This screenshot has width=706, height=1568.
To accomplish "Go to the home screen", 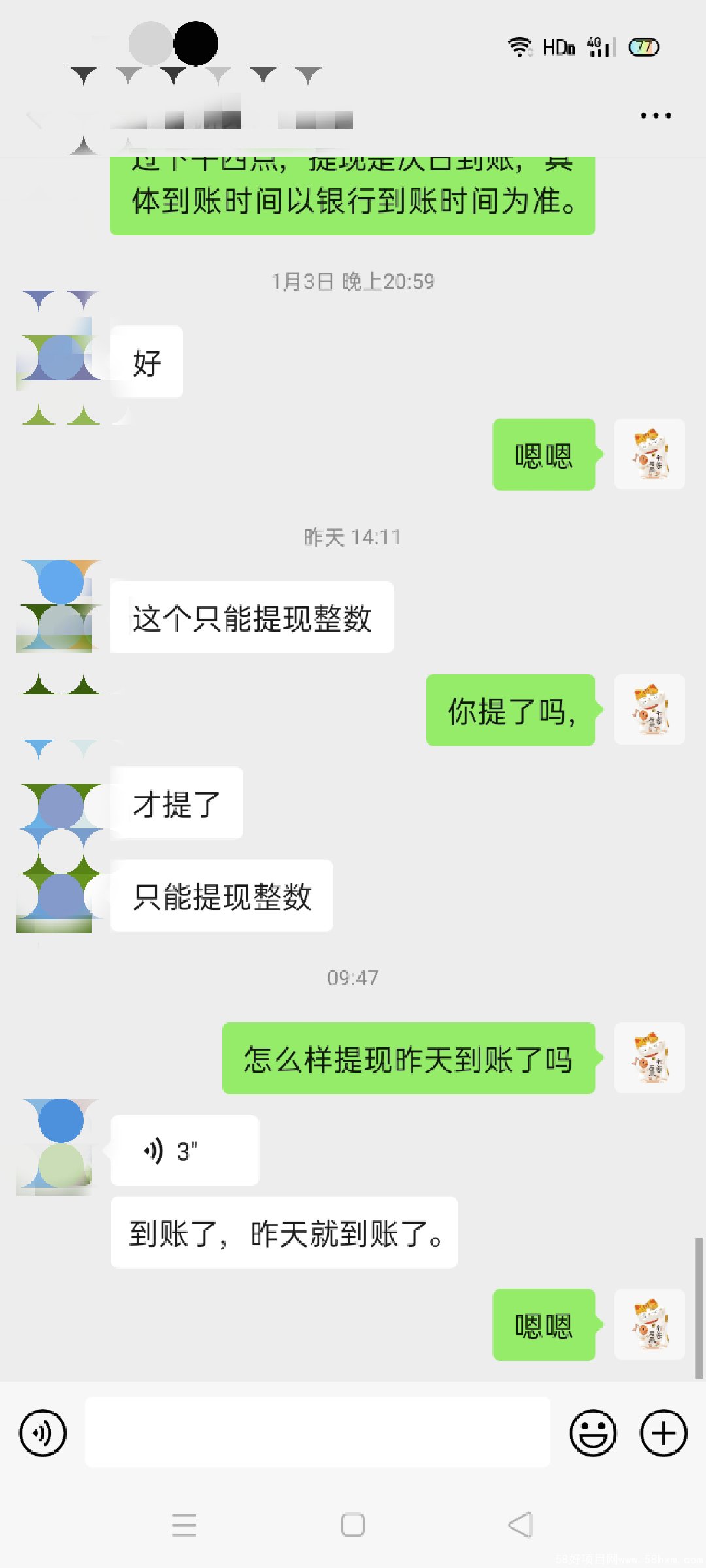I will point(353,1525).
